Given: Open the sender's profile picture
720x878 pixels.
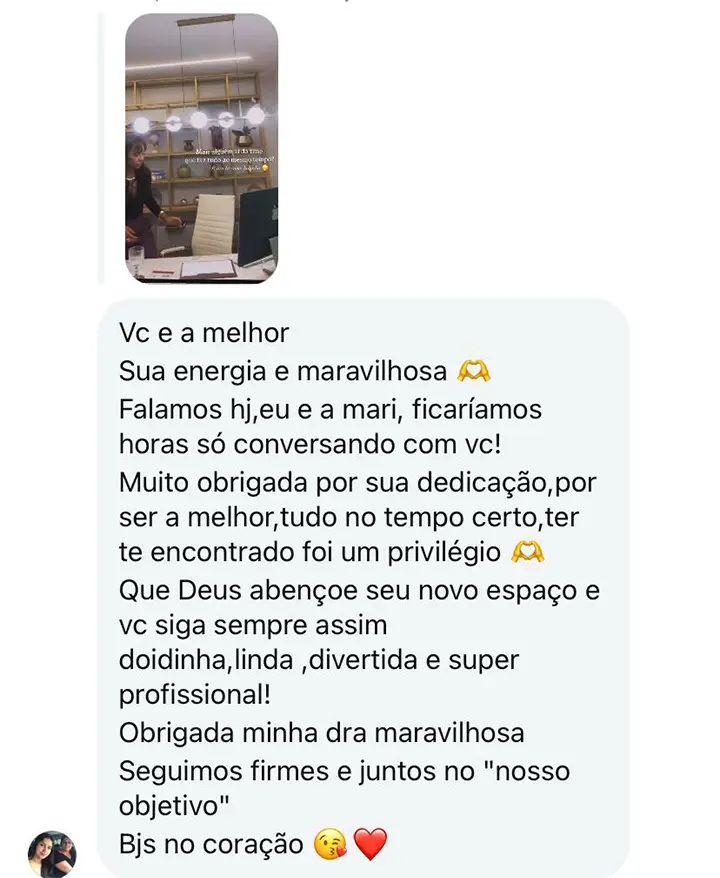Looking at the screenshot, I should (x=52, y=852).
